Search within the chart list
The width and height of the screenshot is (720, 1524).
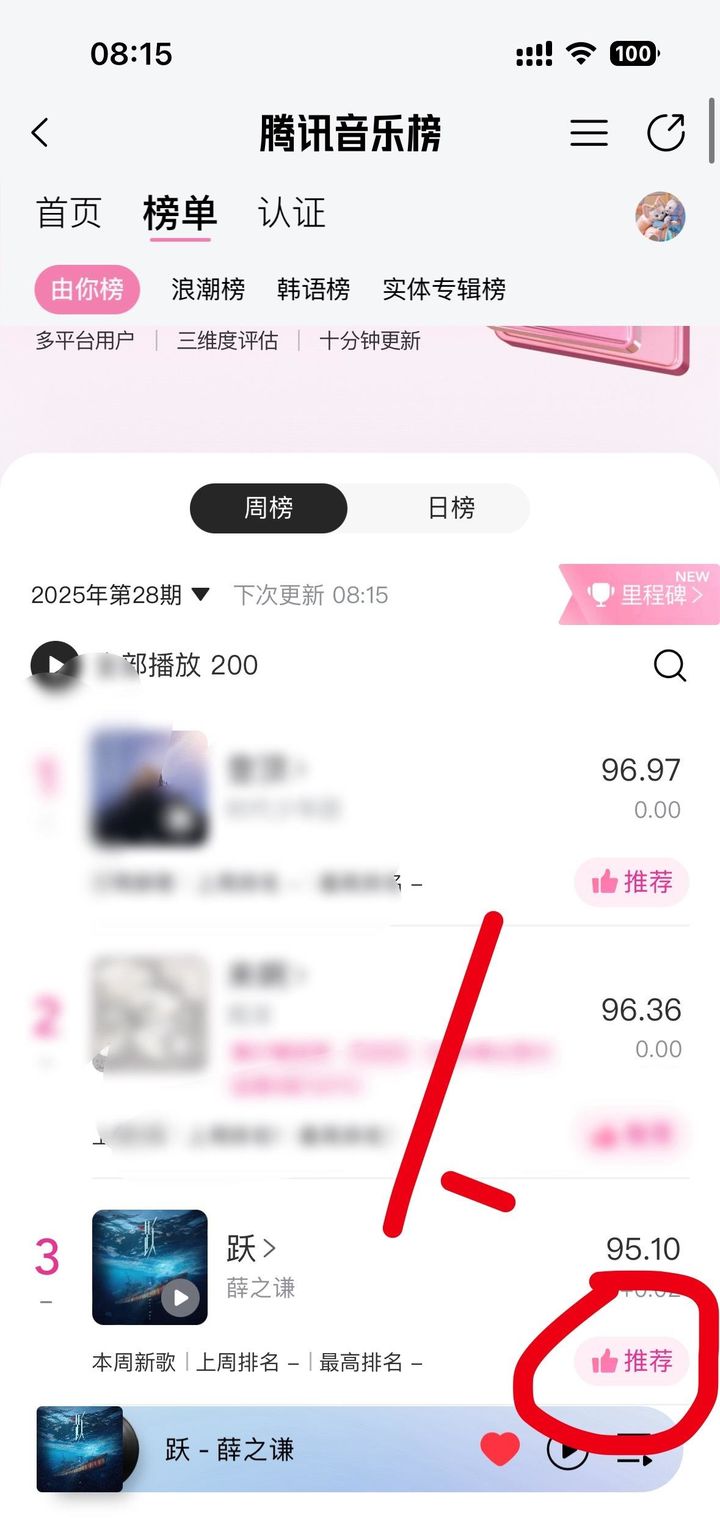(x=669, y=665)
